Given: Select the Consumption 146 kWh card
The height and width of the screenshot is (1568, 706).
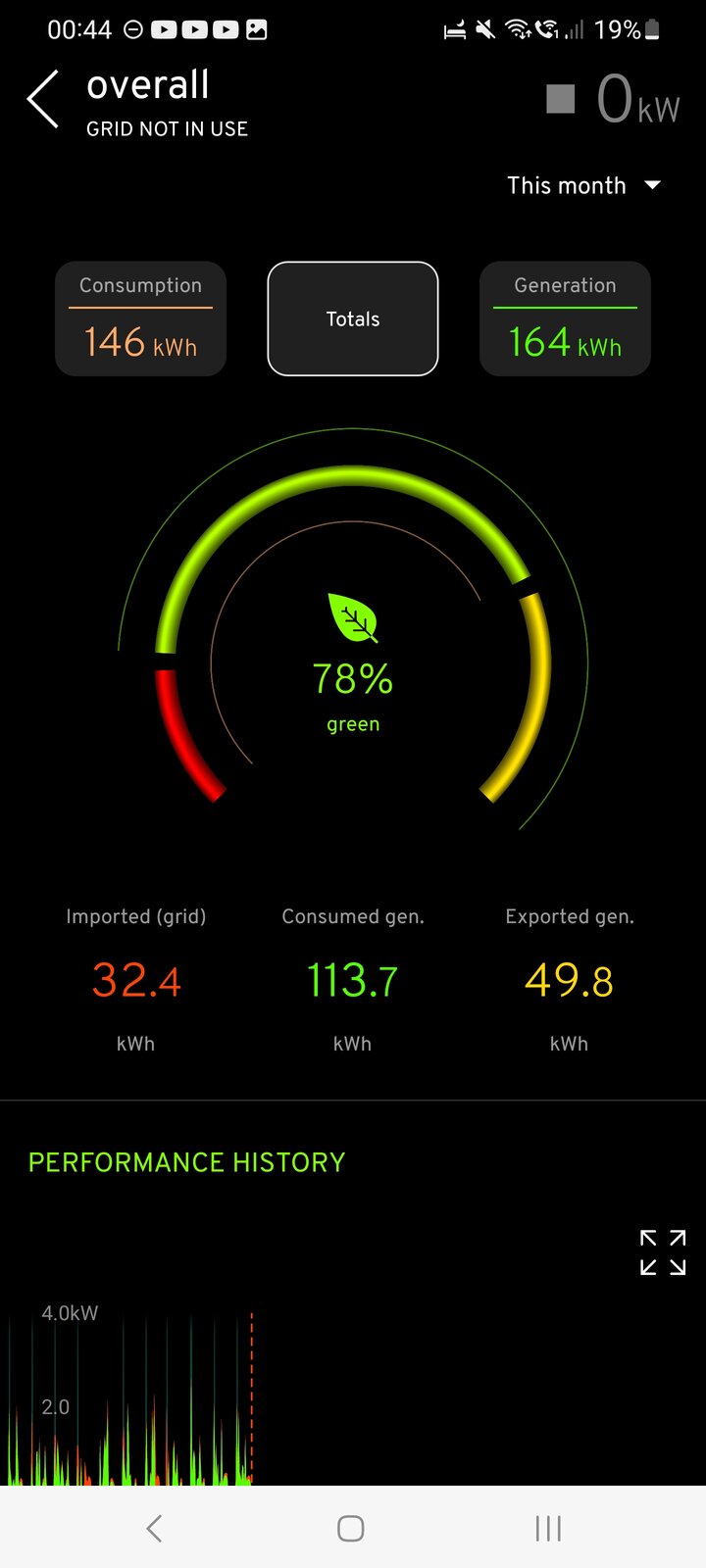Looking at the screenshot, I should (x=140, y=318).
